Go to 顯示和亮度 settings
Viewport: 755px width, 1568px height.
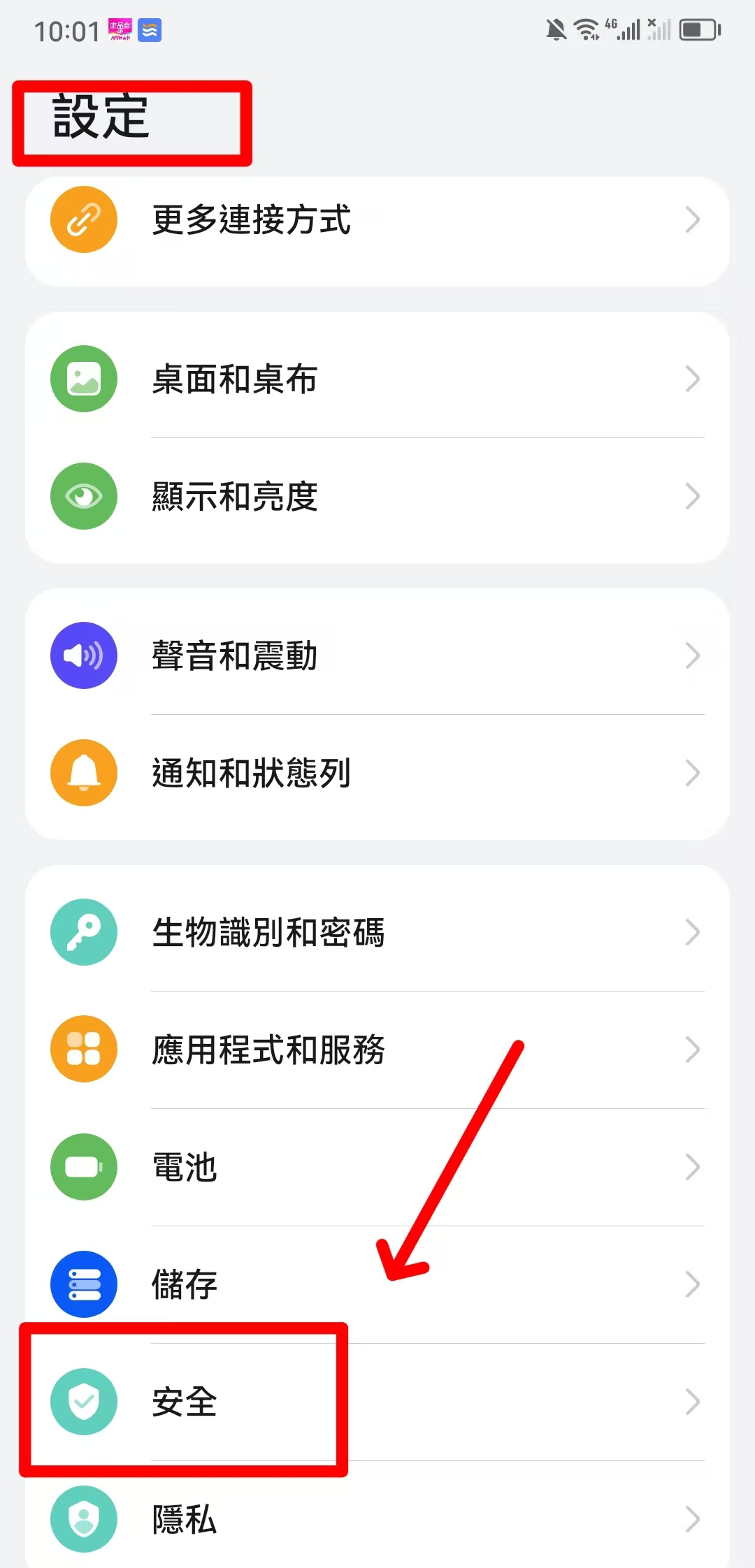coord(377,497)
